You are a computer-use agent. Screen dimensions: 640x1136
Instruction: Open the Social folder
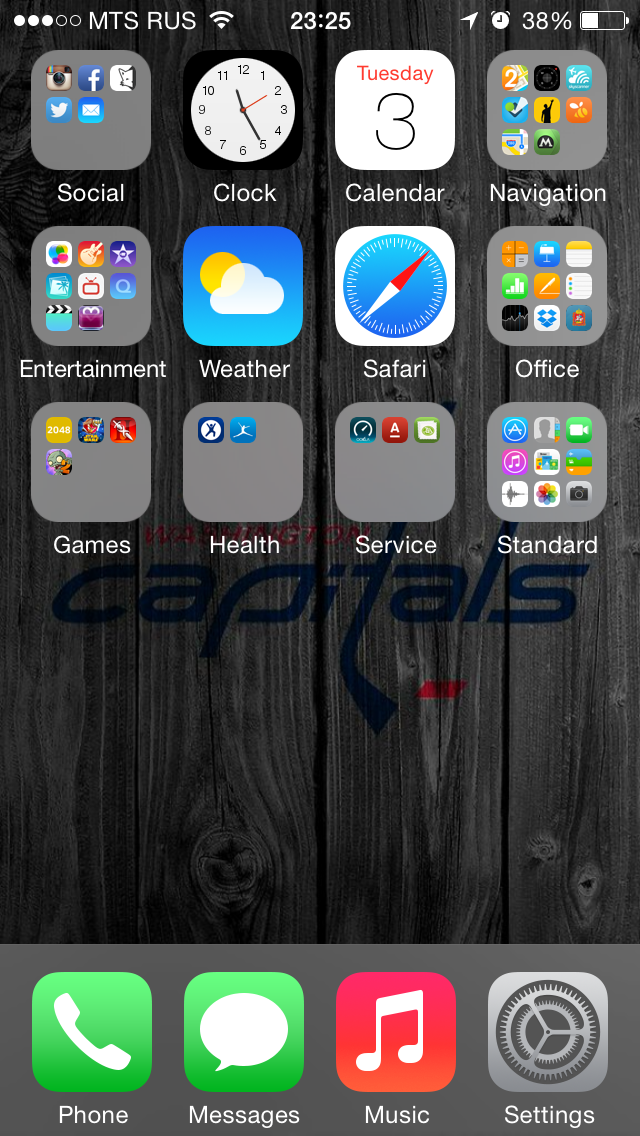pos(91,110)
